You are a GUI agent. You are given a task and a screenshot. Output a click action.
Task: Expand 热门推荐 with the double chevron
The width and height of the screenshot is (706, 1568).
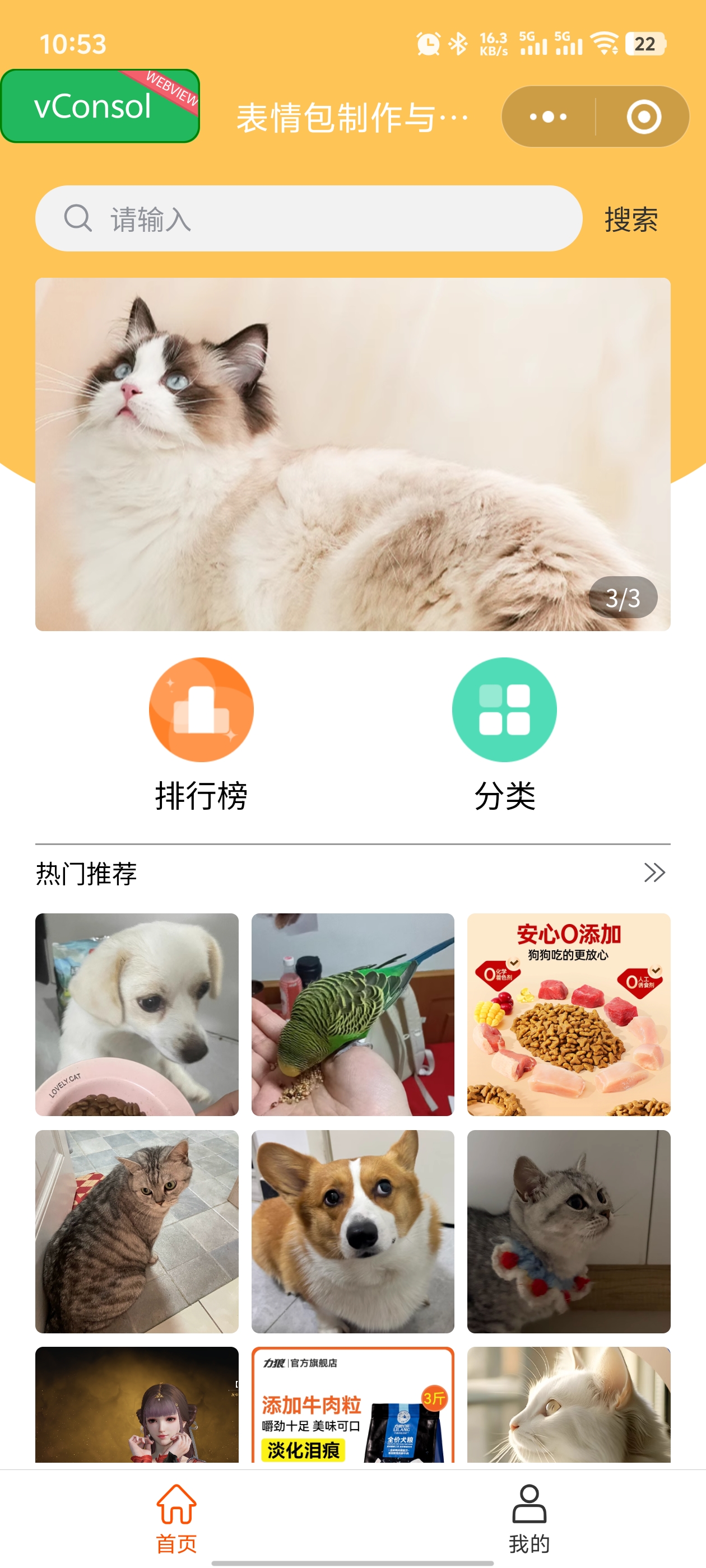[x=653, y=873]
